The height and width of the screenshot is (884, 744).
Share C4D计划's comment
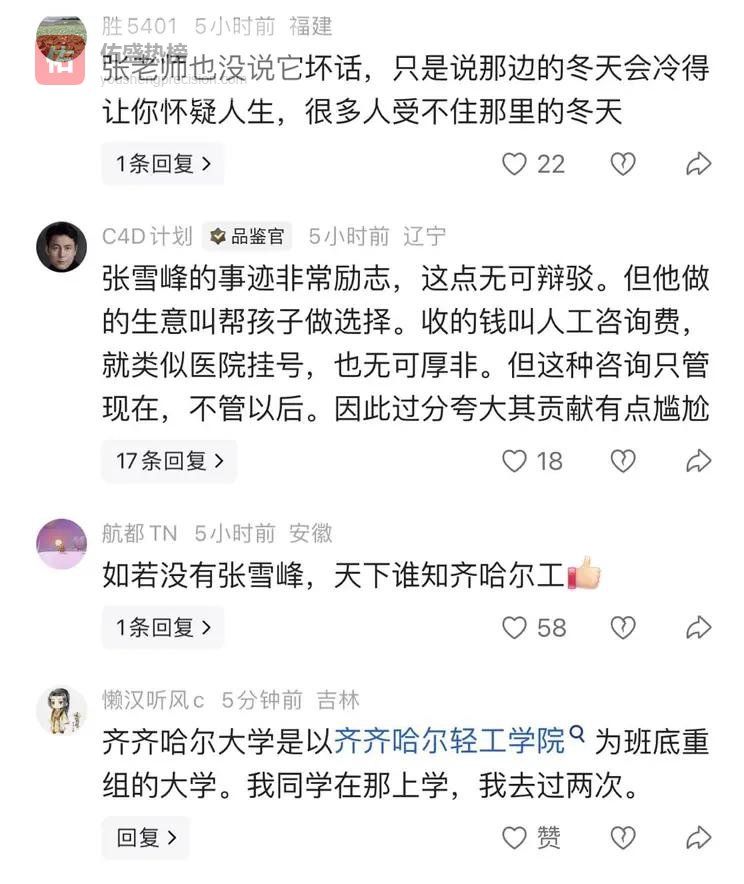(x=698, y=461)
